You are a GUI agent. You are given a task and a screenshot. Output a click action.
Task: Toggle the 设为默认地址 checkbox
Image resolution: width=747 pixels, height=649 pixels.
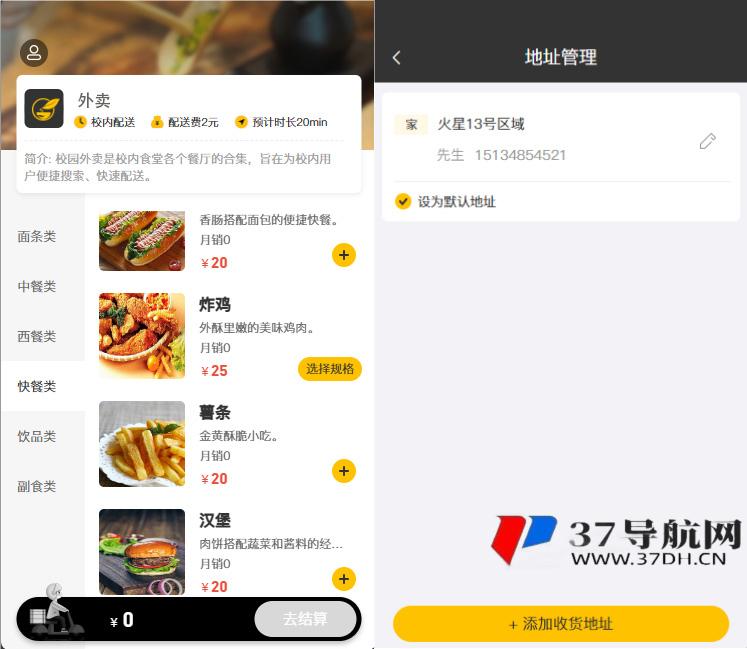click(x=403, y=202)
